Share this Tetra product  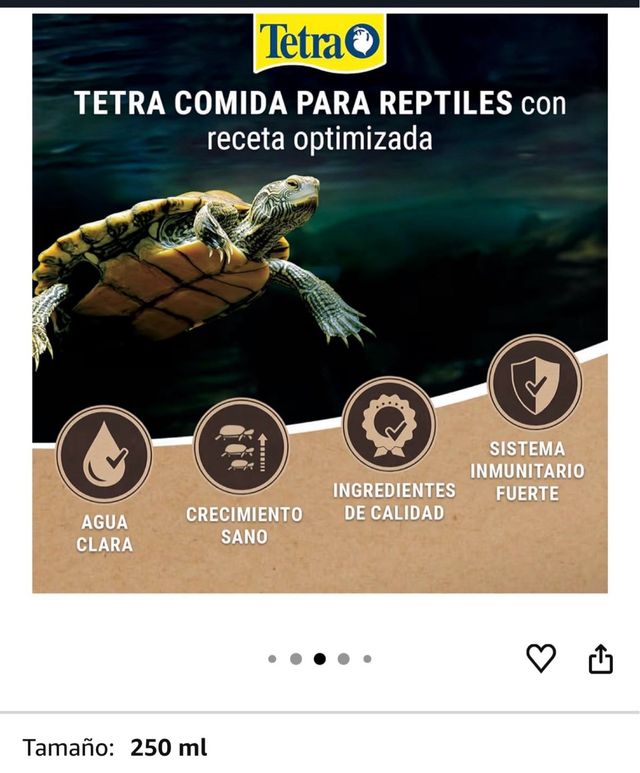600,658
